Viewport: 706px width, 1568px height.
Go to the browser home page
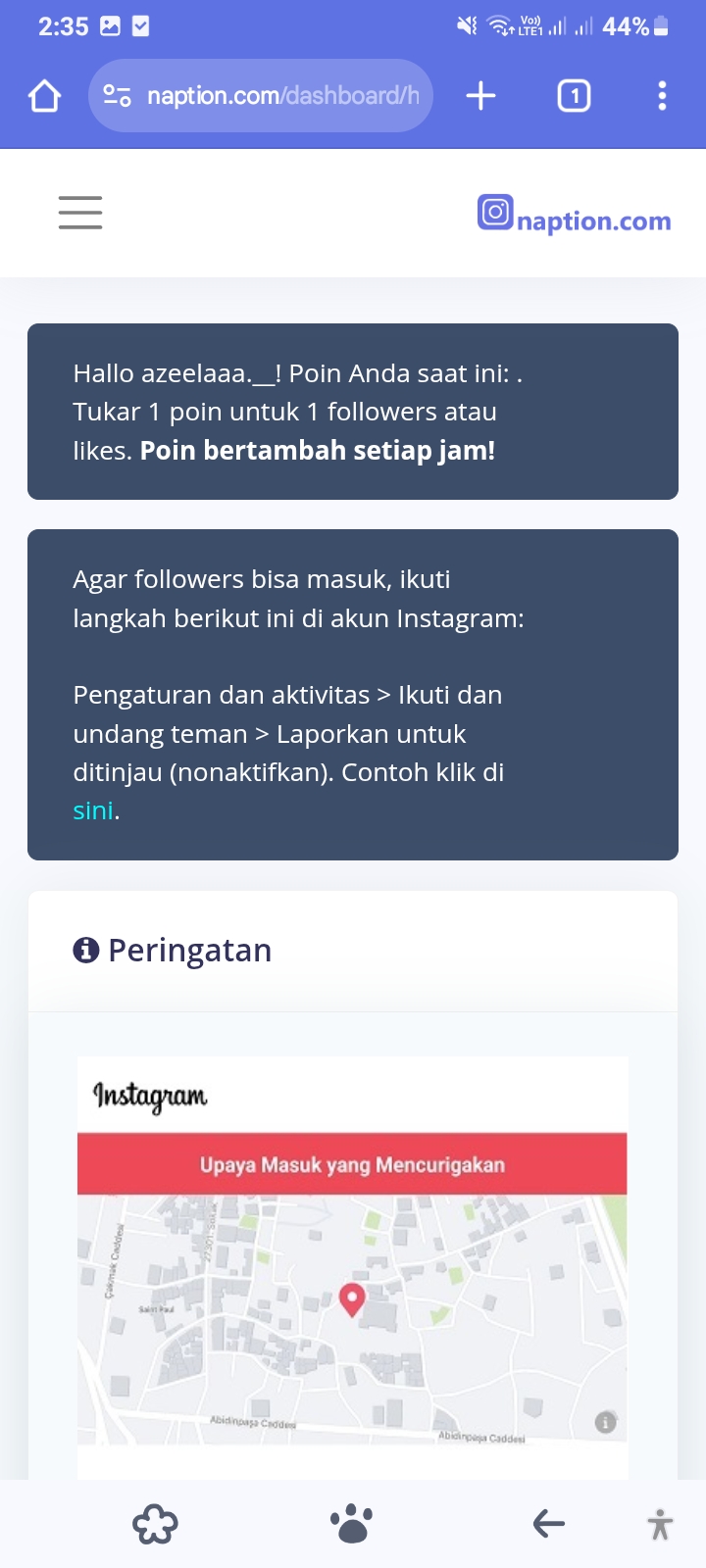coord(45,96)
